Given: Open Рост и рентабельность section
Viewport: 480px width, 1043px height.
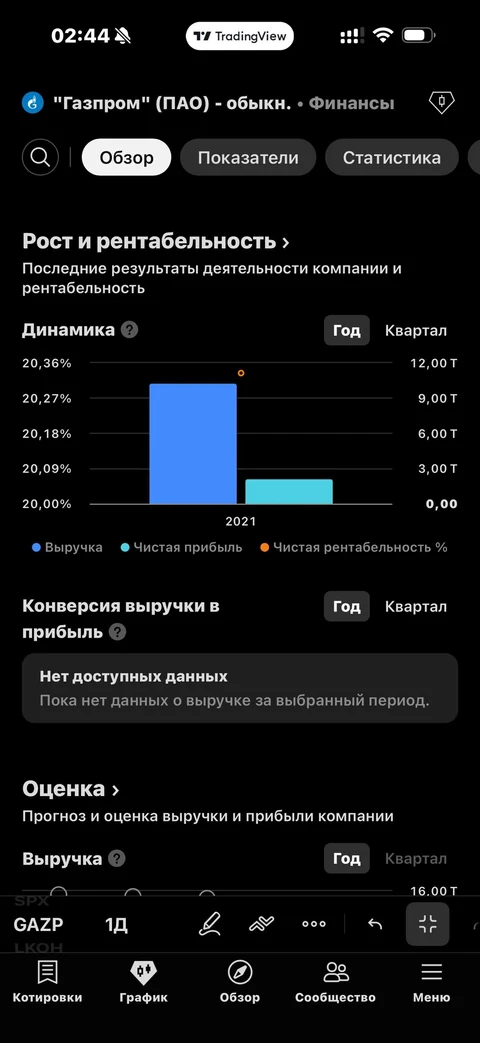Looking at the screenshot, I should [156, 241].
